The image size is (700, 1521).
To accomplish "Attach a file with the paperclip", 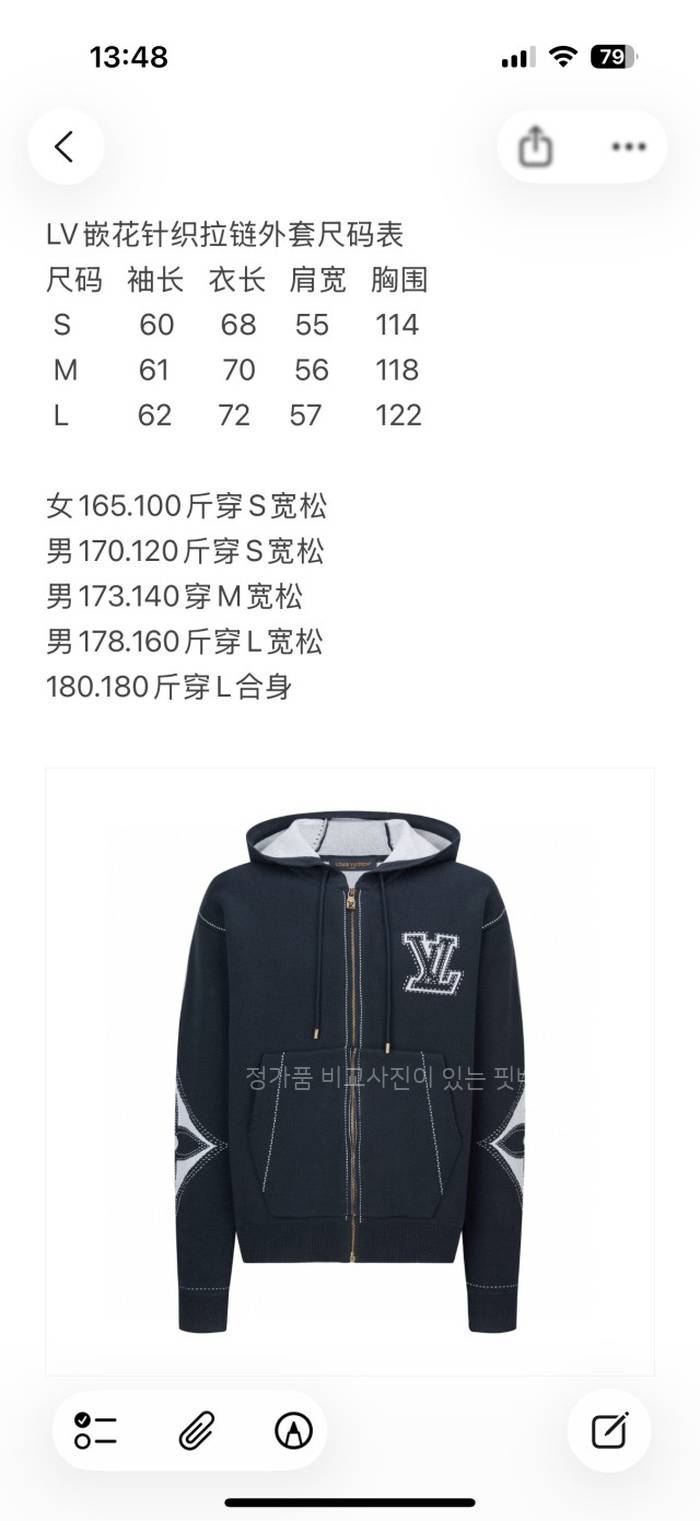I will (x=194, y=1431).
